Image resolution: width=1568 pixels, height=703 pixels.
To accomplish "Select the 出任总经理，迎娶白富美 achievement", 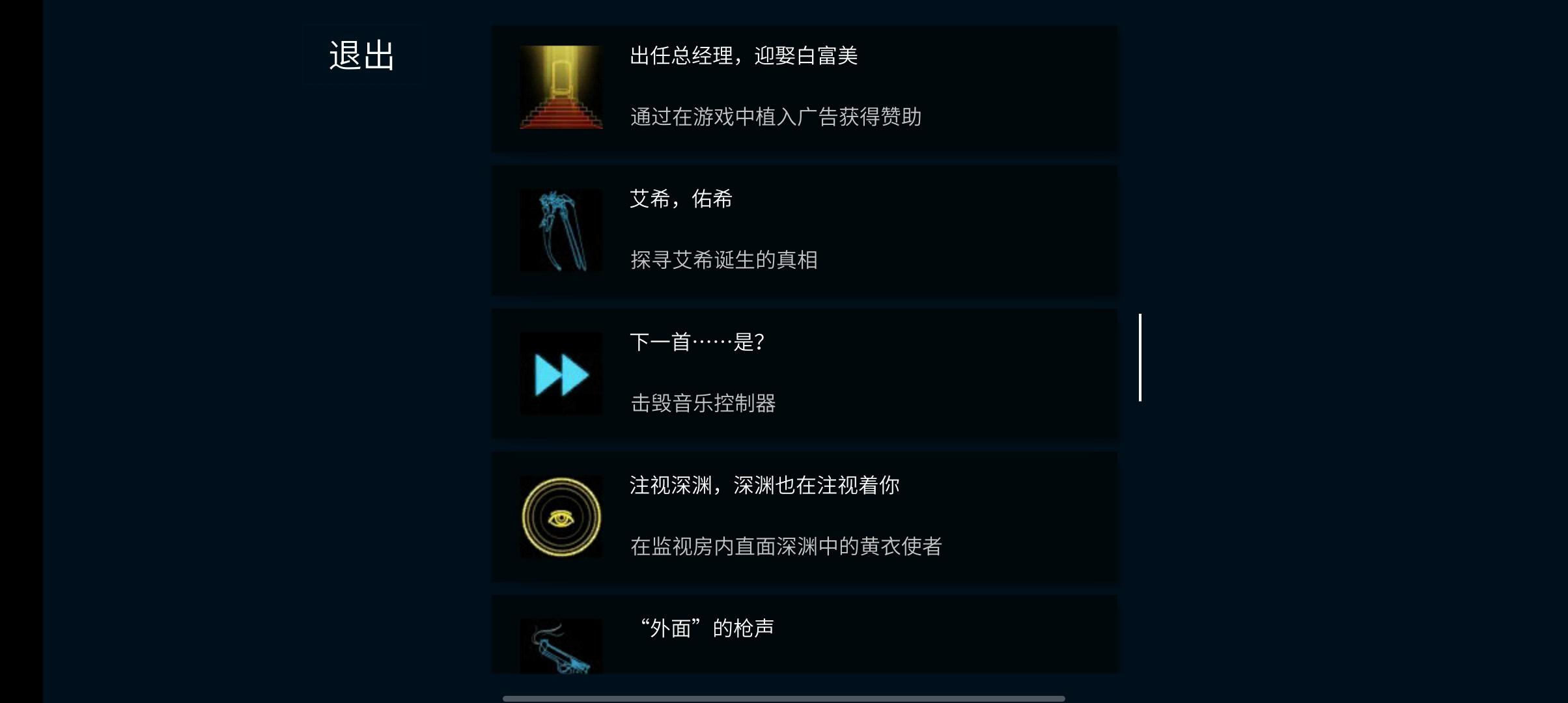I will coord(804,89).
